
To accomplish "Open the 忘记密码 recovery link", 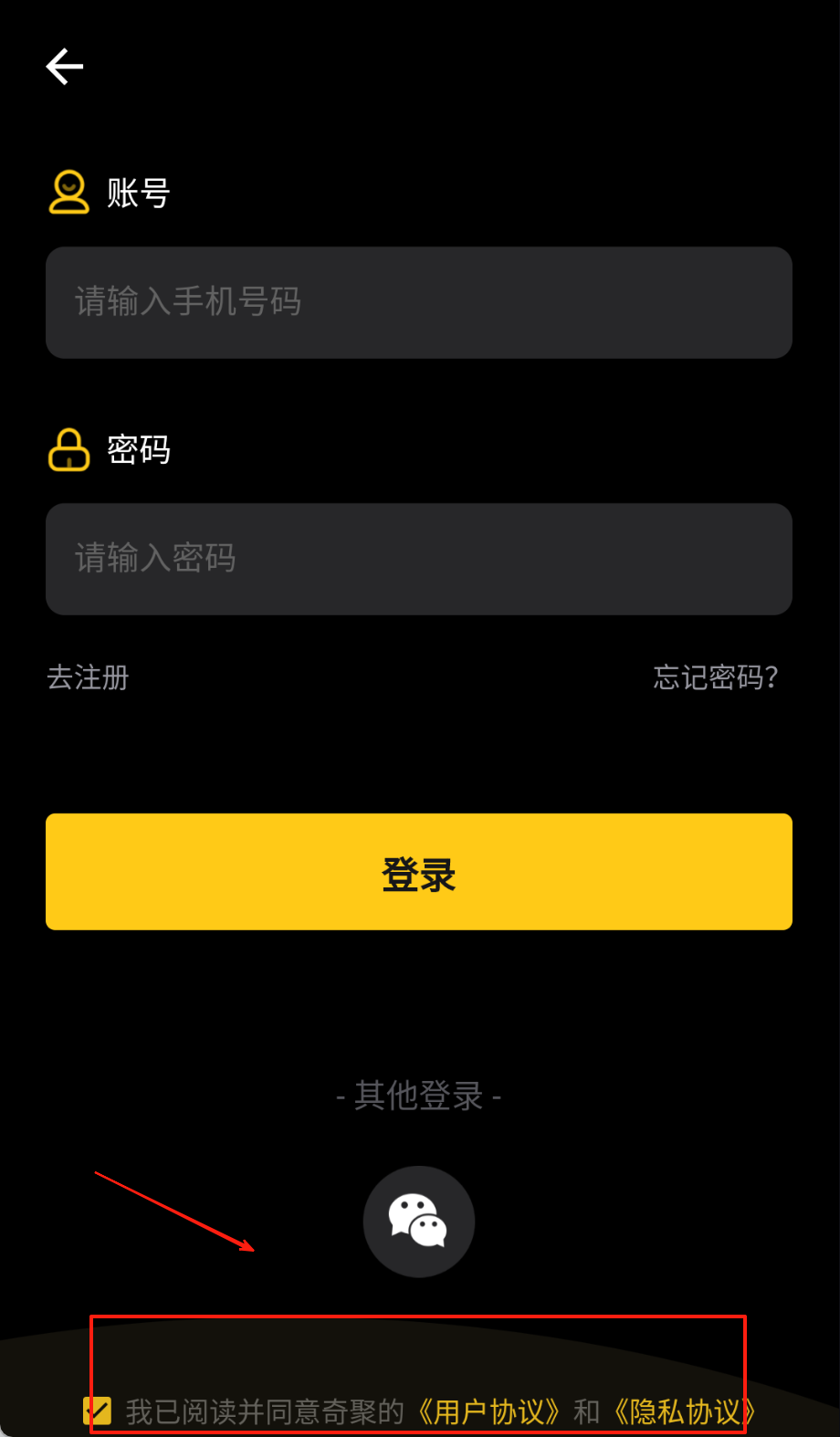I will (715, 677).
